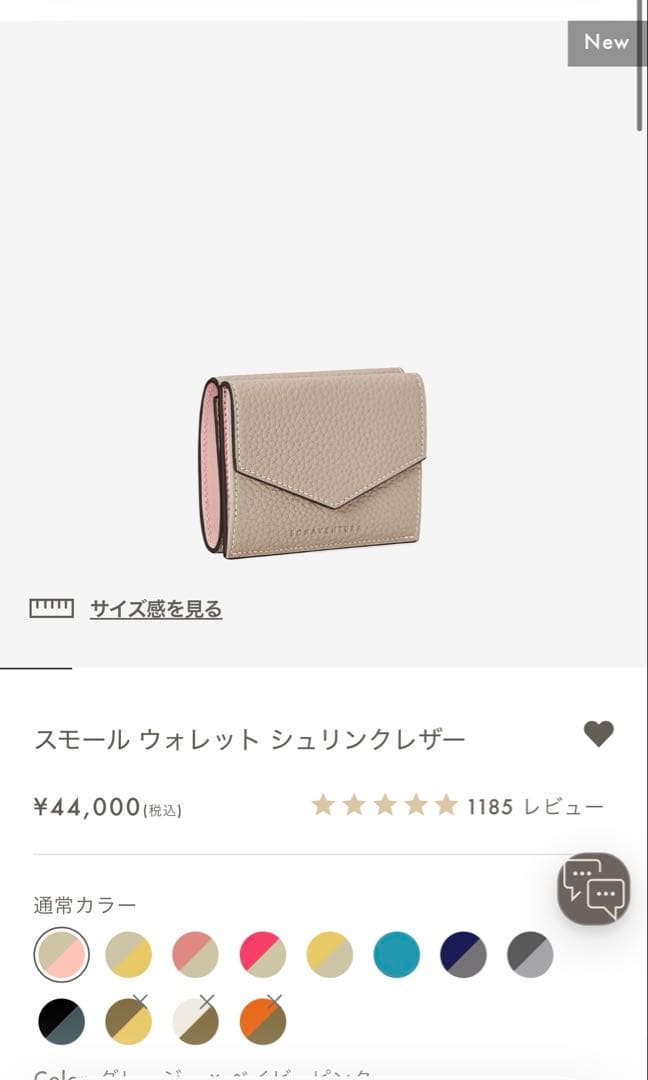
Task: Pick the salmon pink and beige swatch
Action: coord(195,954)
